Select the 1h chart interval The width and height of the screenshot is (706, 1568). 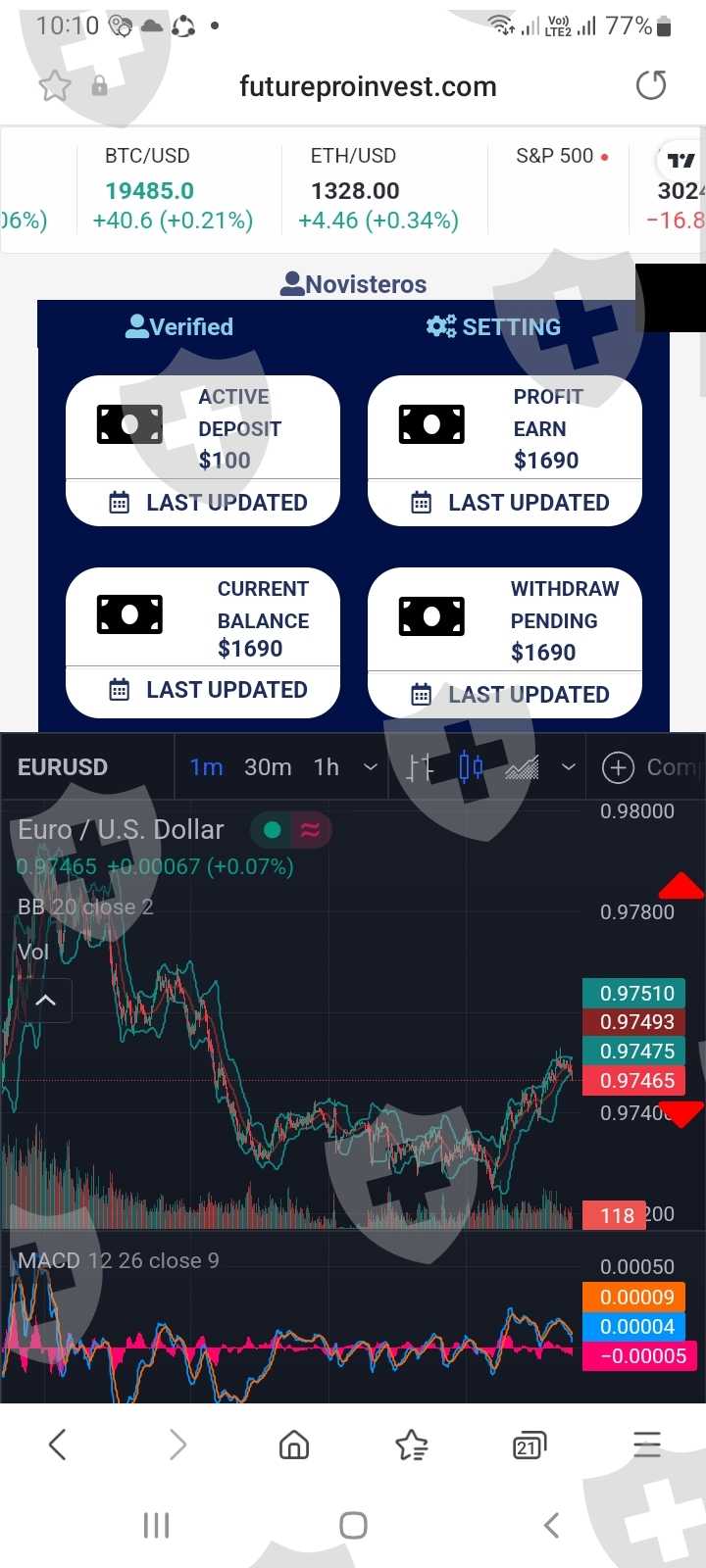tap(327, 767)
